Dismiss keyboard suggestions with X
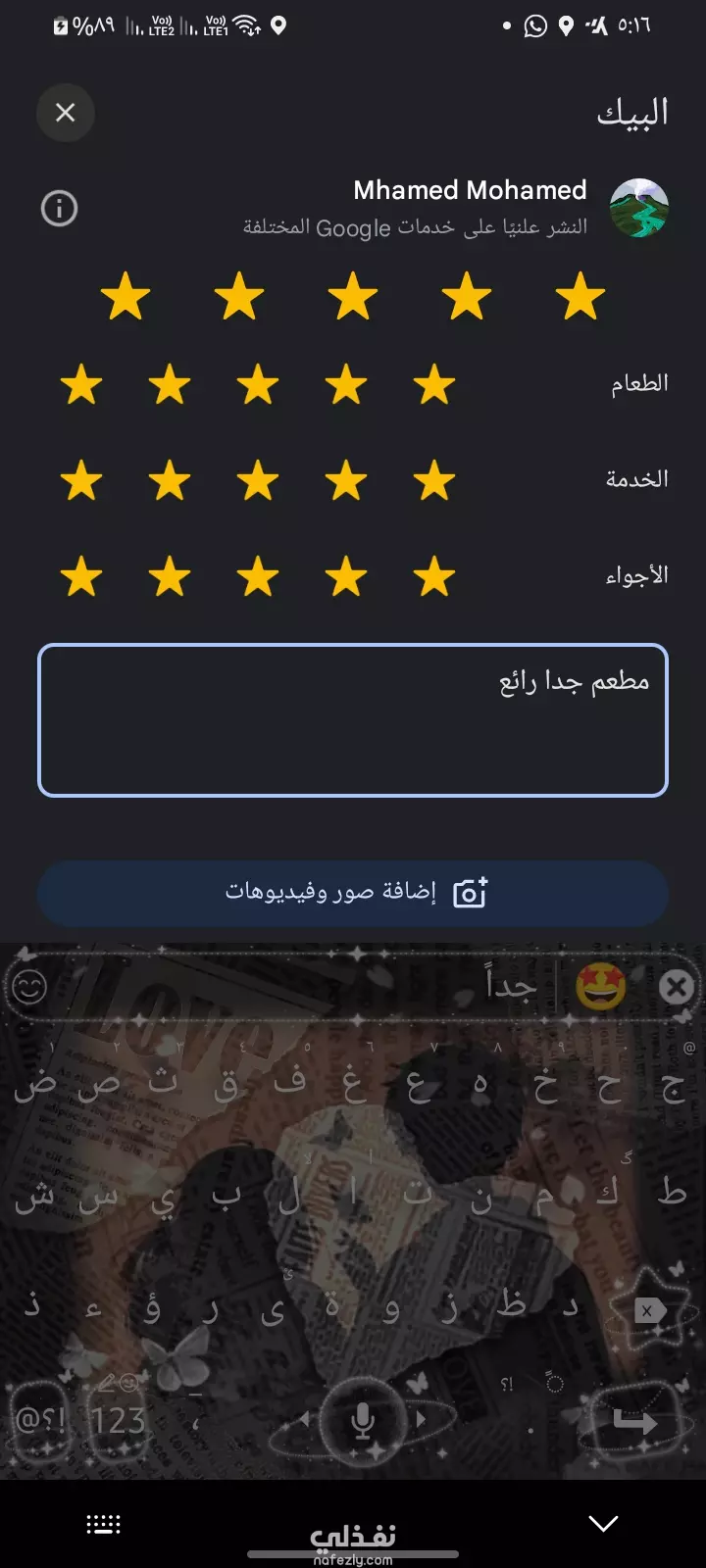Viewport: 706px width, 1568px height. point(676,987)
